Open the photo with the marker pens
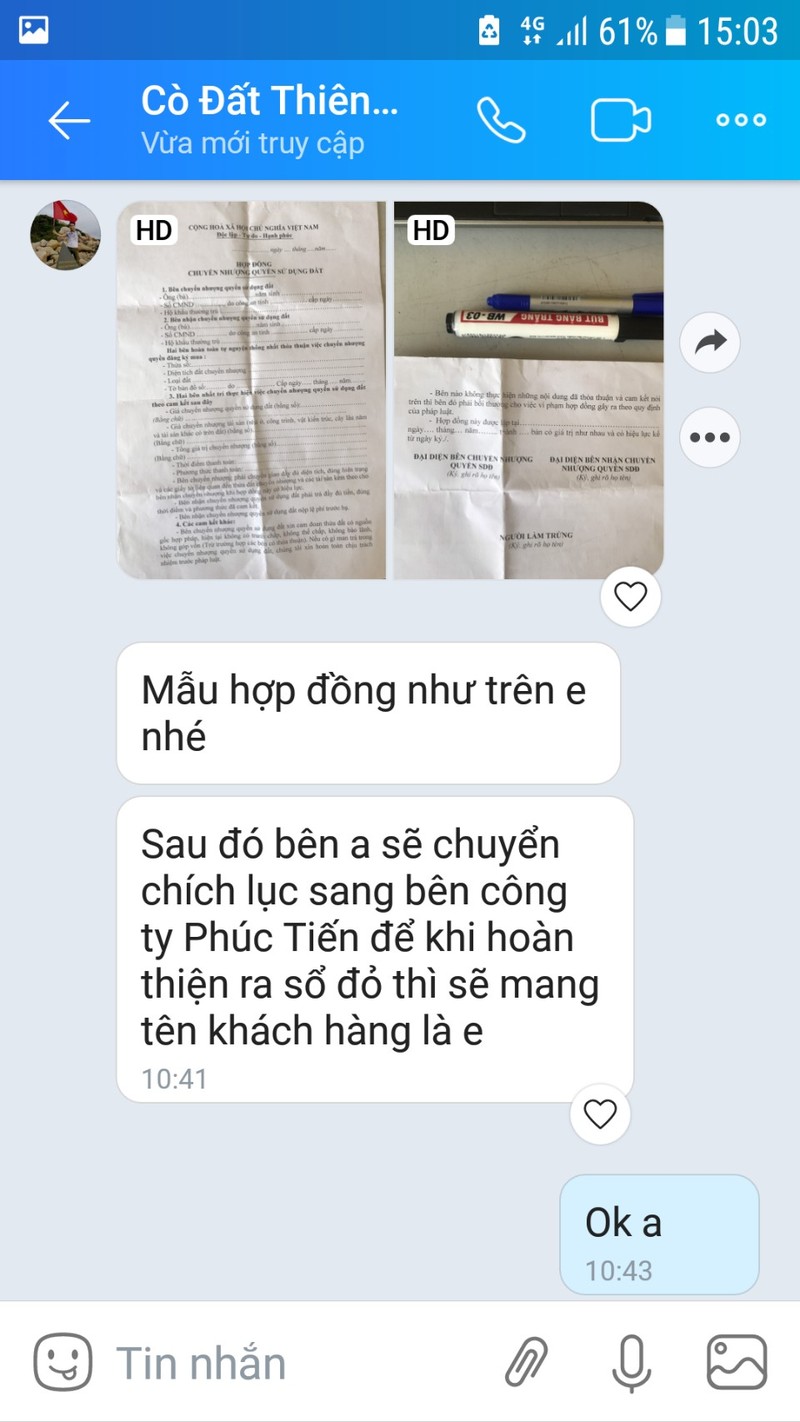The width and height of the screenshot is (800, 1422). click(x=528, y=390)
